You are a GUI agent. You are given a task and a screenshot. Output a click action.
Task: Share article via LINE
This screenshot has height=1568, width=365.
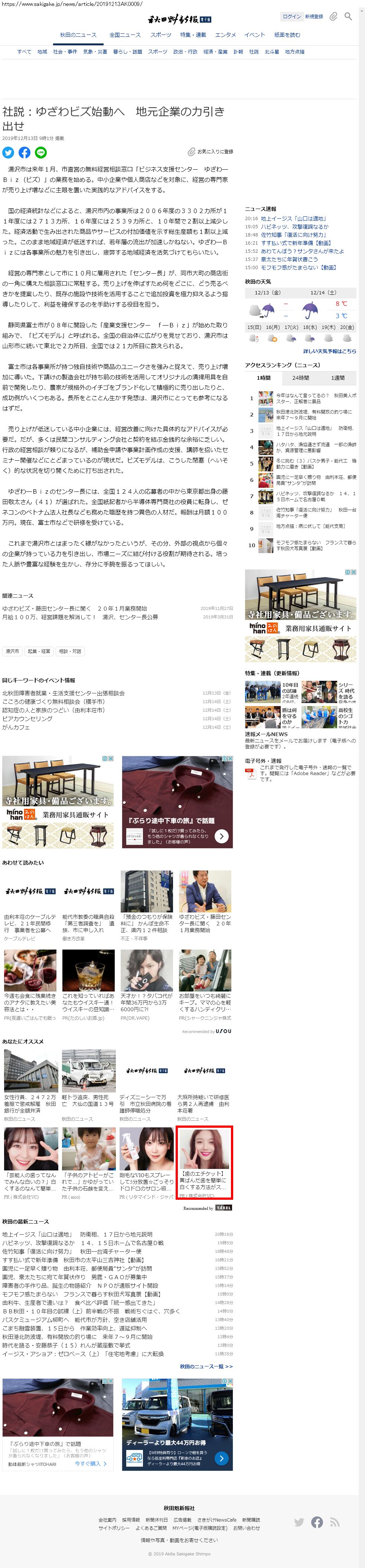pos(41,152)
